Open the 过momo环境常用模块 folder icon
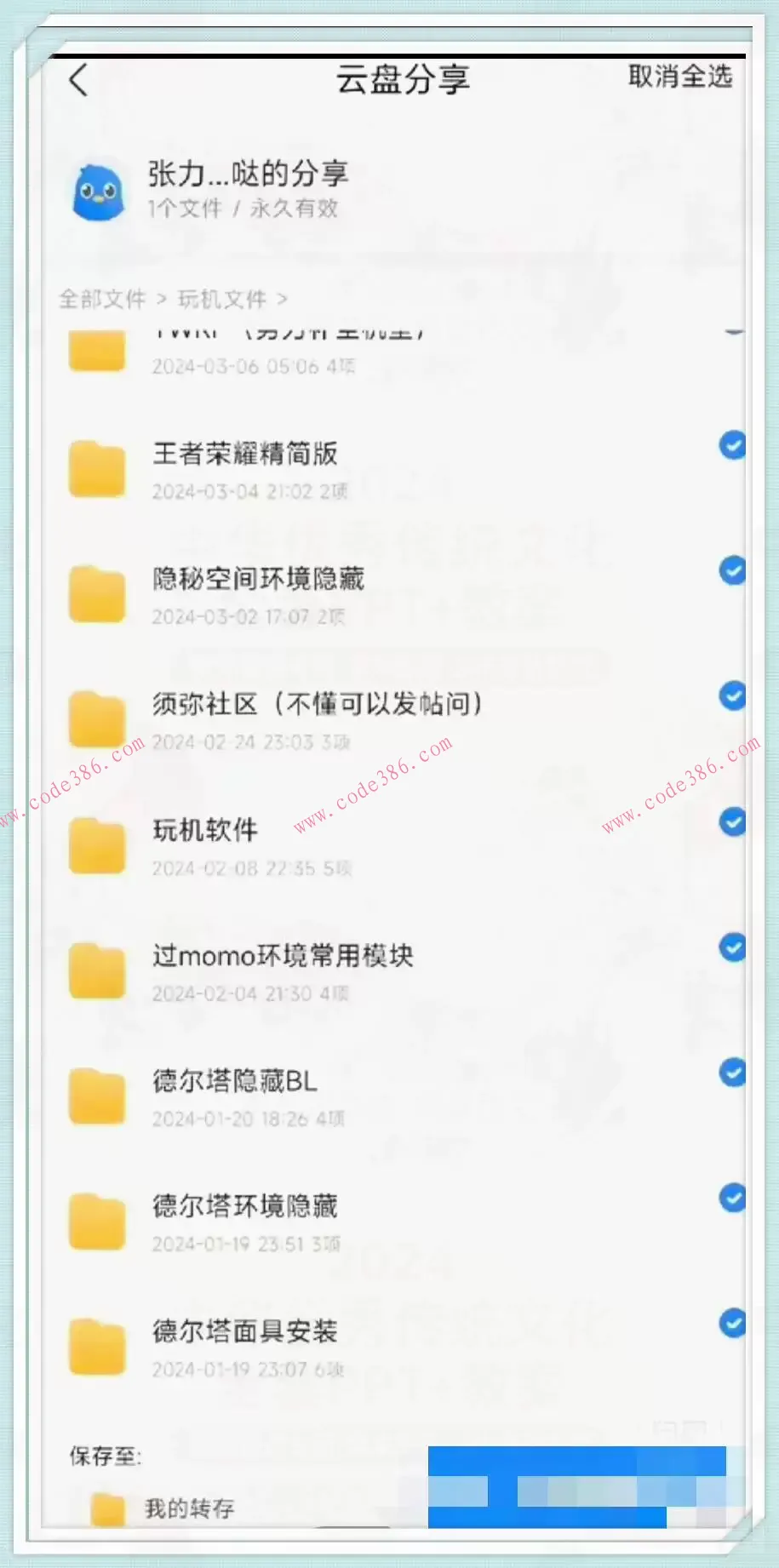The image size is (779, 1568). (96, 970)
